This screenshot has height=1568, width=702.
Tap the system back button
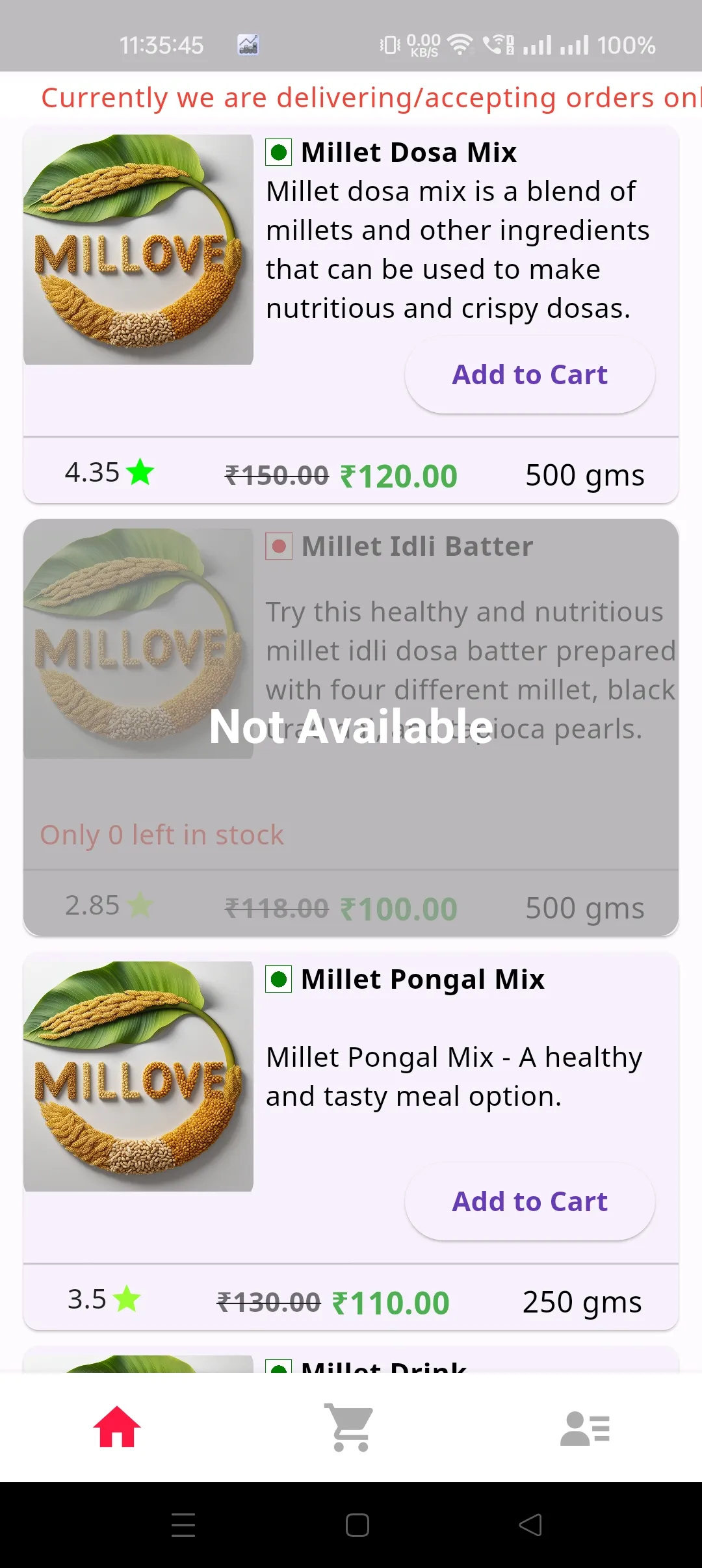click(x=530, y=1525)
